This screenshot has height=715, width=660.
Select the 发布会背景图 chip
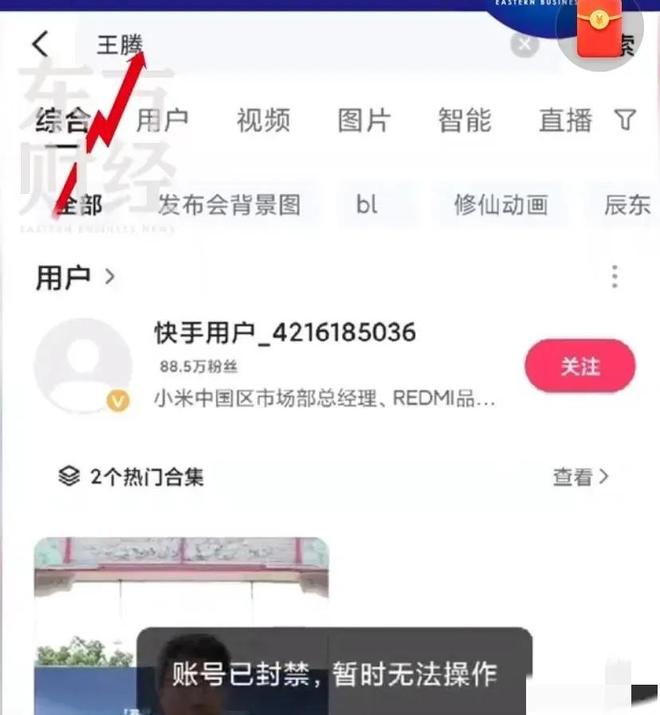coord(229,206)
